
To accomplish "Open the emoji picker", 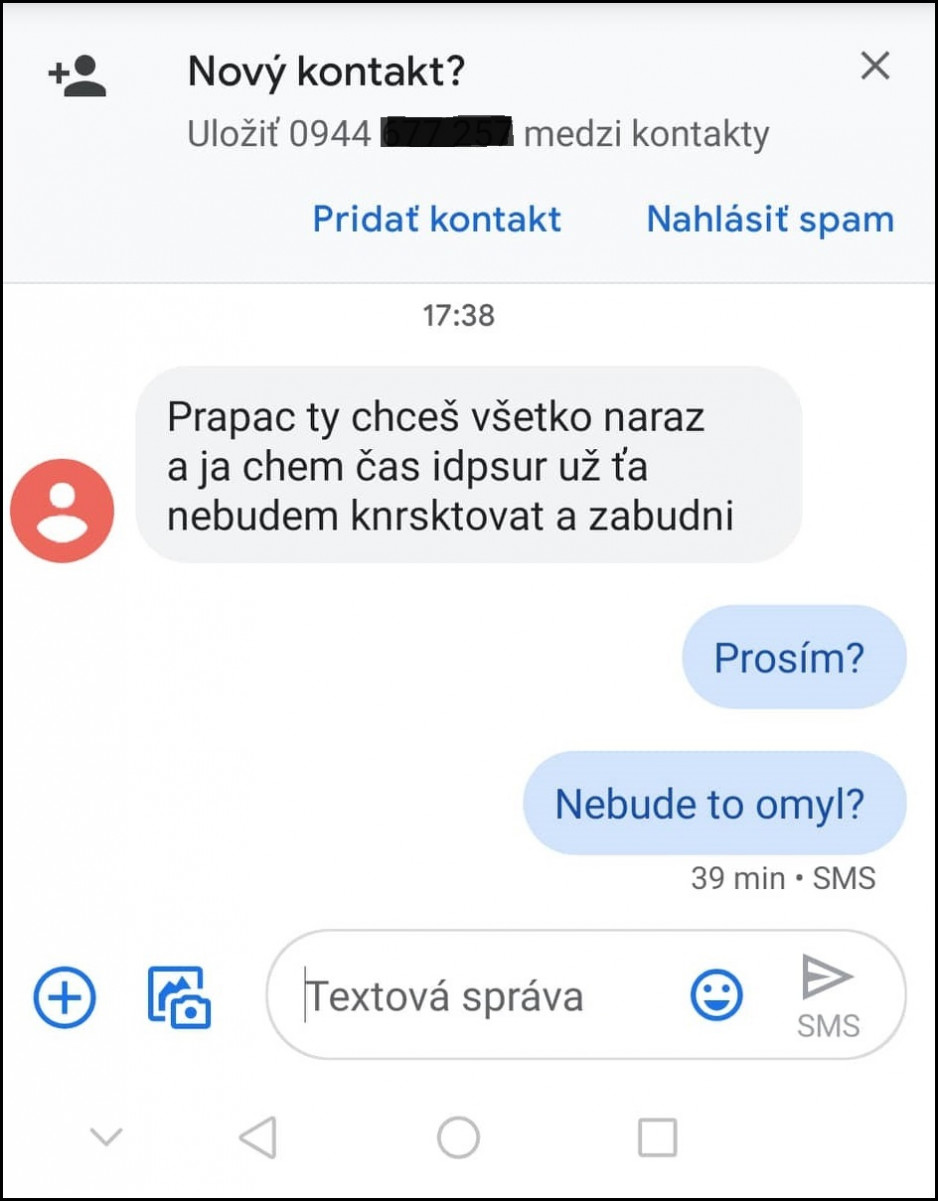I will click(717, 996).
